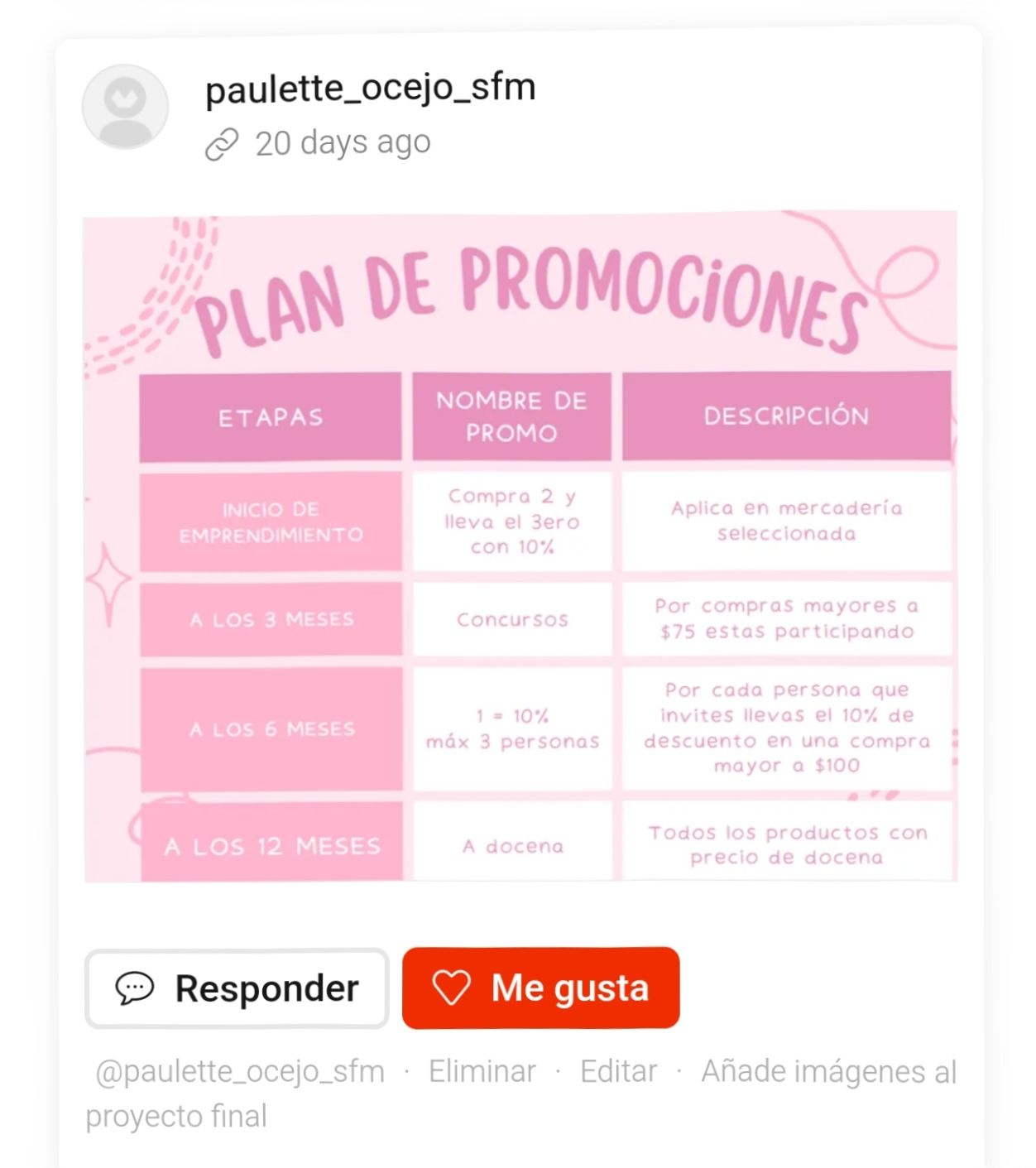
Task: Like the post with Me gusta
Action: 540,988
